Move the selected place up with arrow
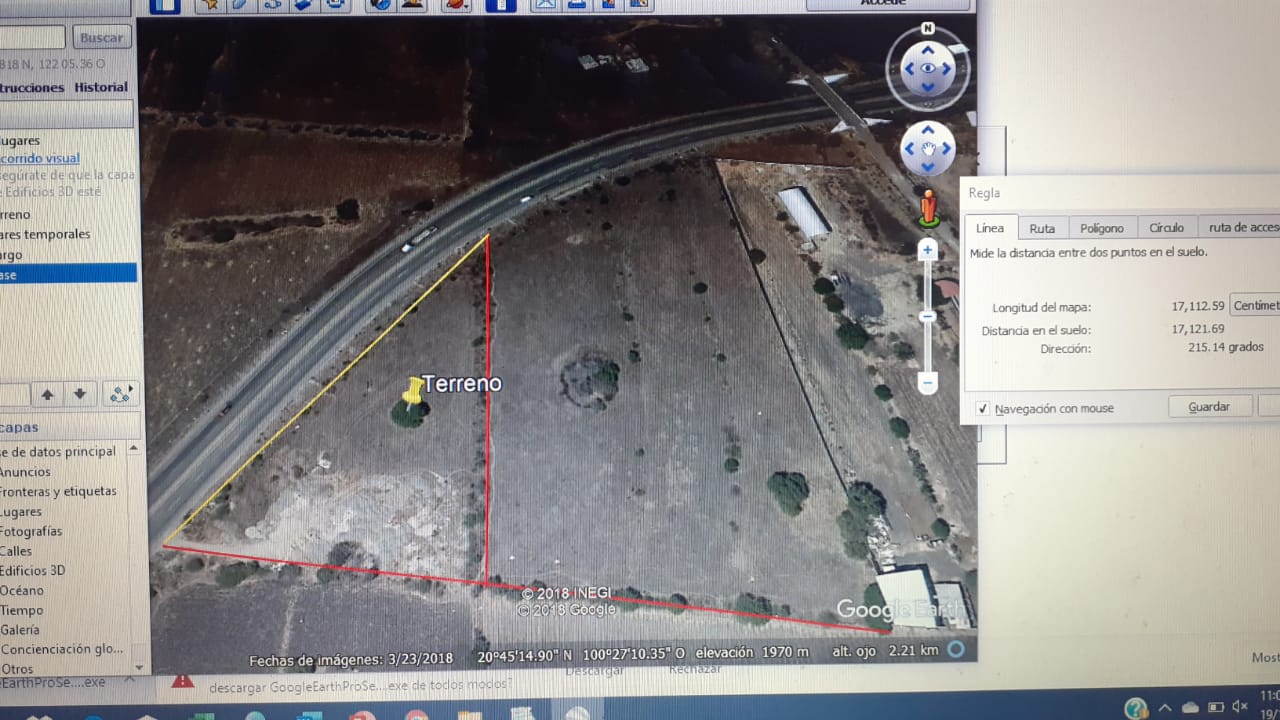This screenshot has width=1280, height=720. click(47, 394)
